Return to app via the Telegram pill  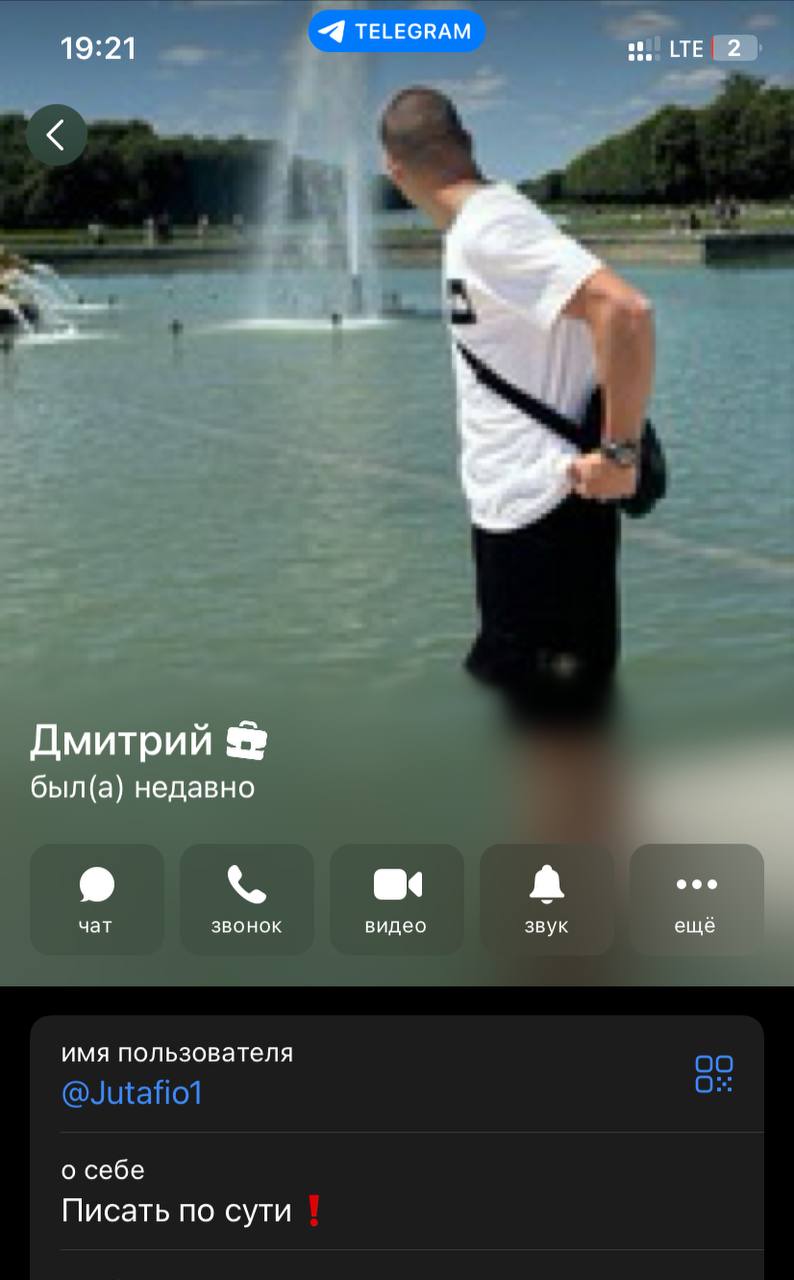(x=397, y=31)
